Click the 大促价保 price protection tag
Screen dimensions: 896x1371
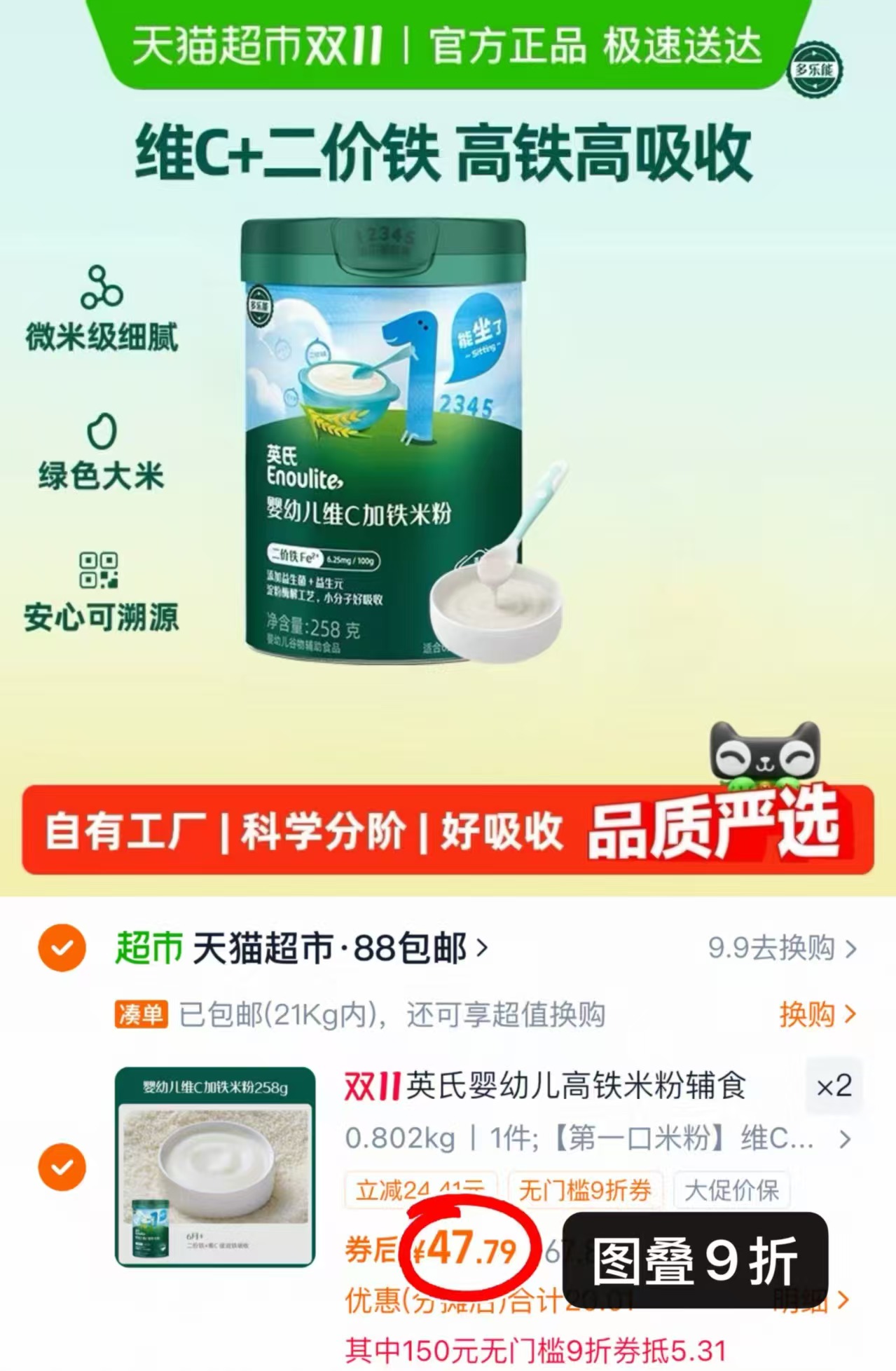point(732,1187)
